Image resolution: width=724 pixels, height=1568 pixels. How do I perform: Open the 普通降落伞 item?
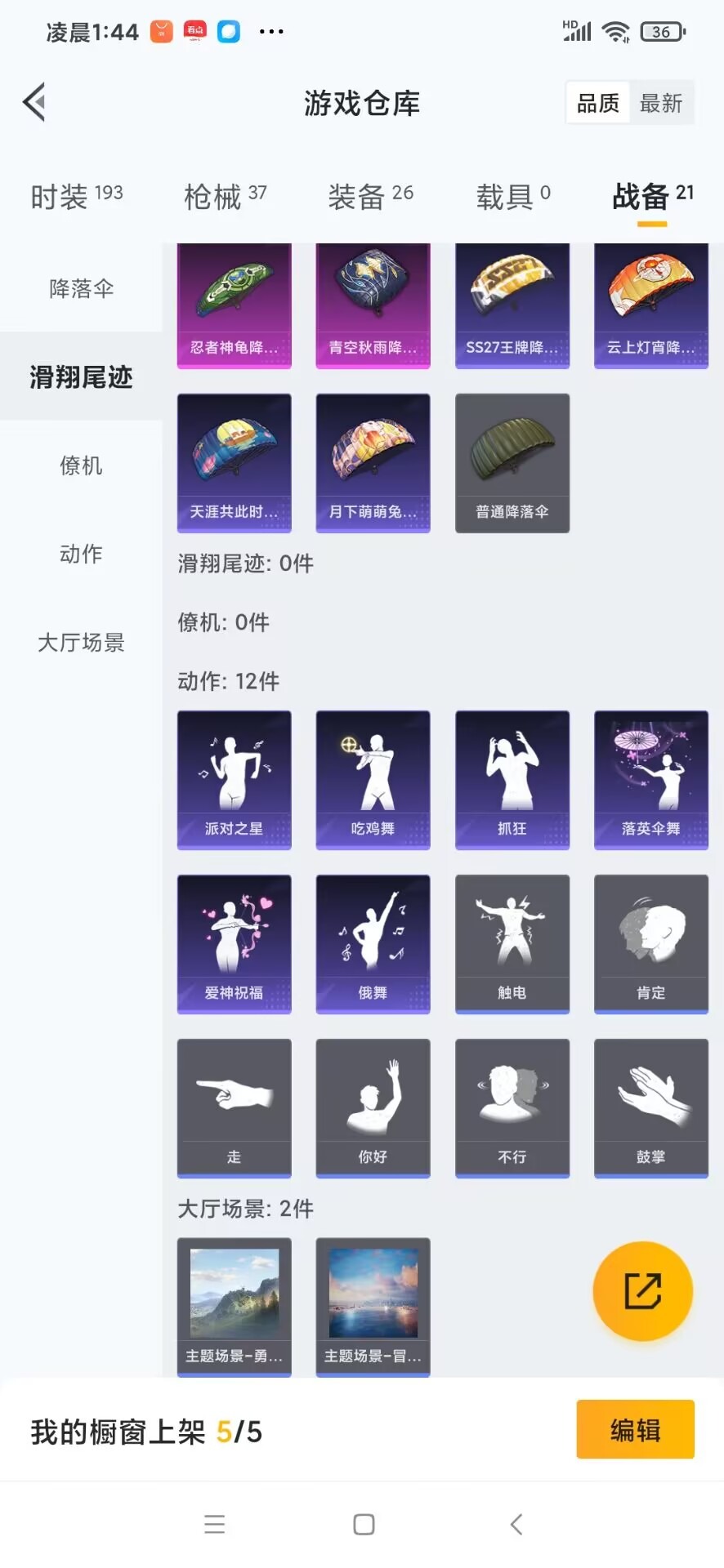click(x=512, y=463)
